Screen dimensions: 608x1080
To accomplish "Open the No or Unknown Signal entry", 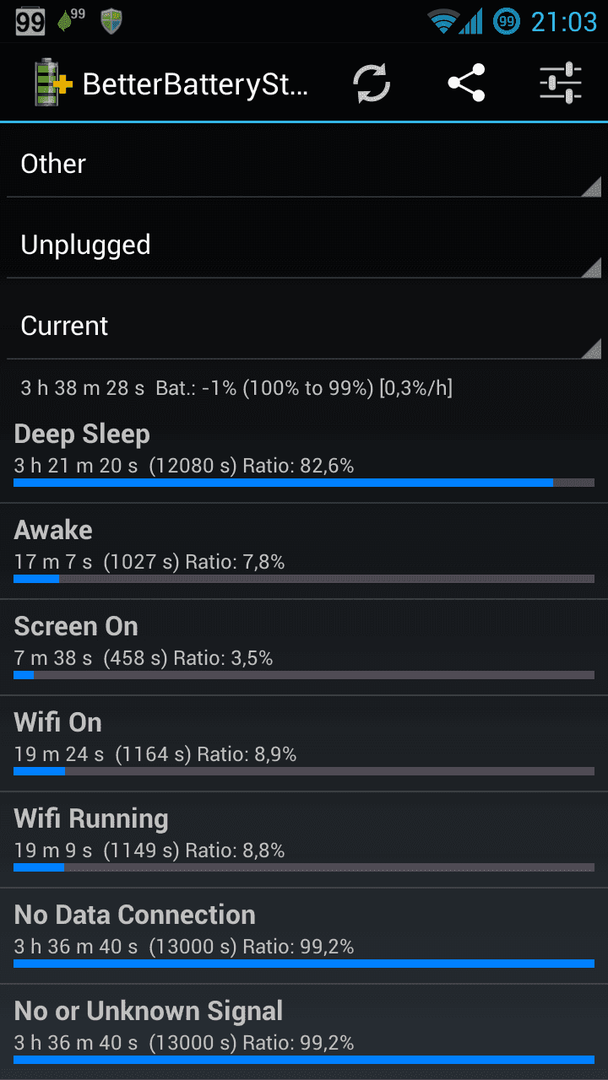I will click(304, 1032).
